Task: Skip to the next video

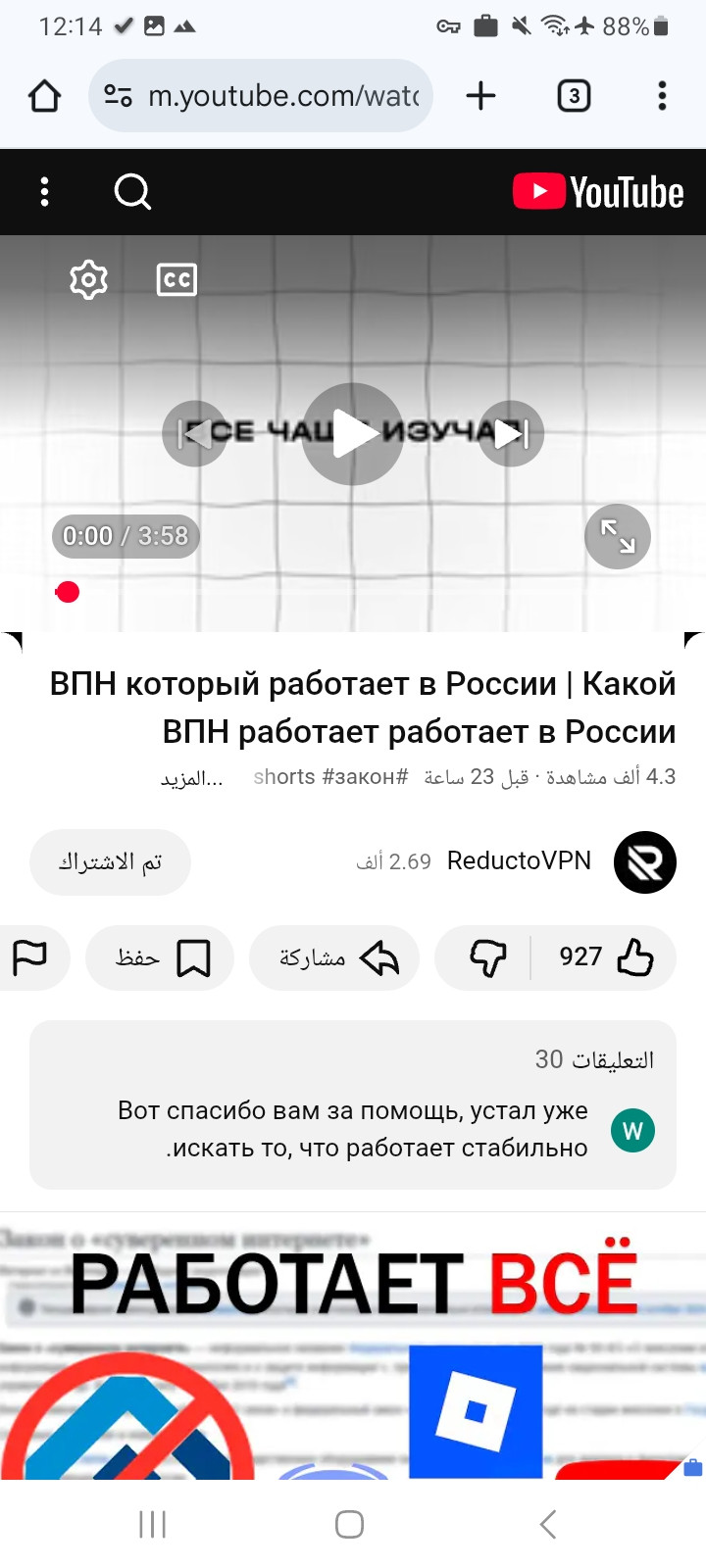Action: (511, 434)
